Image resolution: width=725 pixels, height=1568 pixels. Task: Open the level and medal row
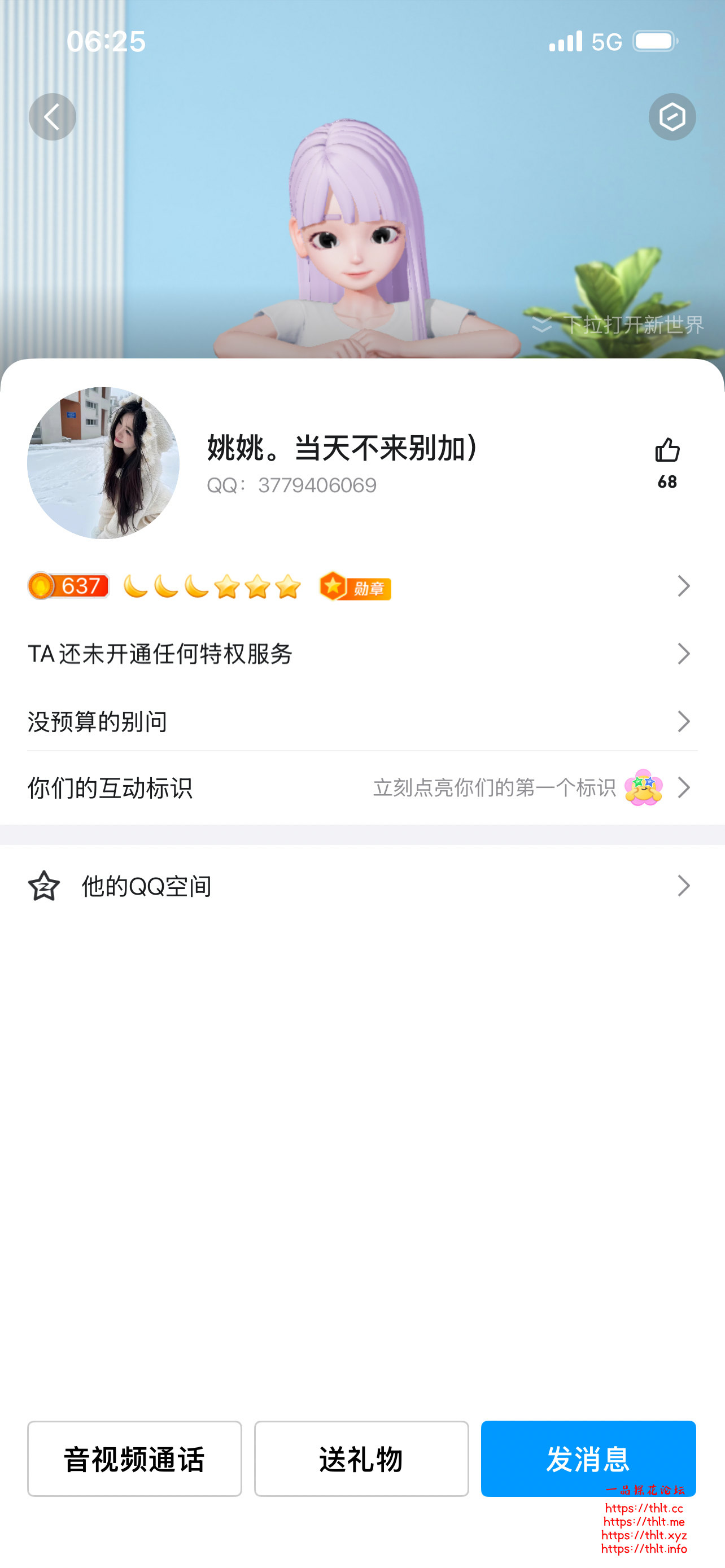point(361,586)
